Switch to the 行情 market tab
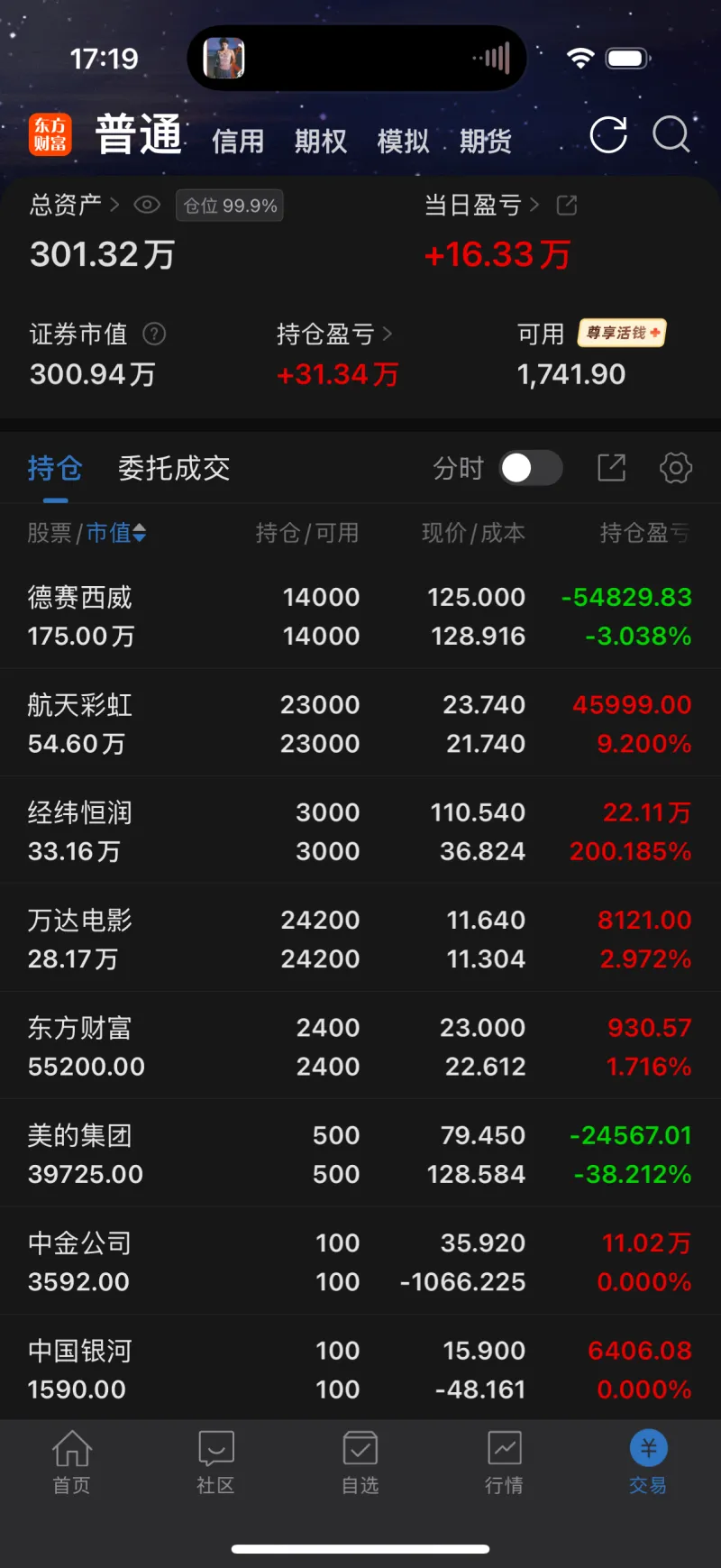721x1568 pixels. click(505, 1462)
